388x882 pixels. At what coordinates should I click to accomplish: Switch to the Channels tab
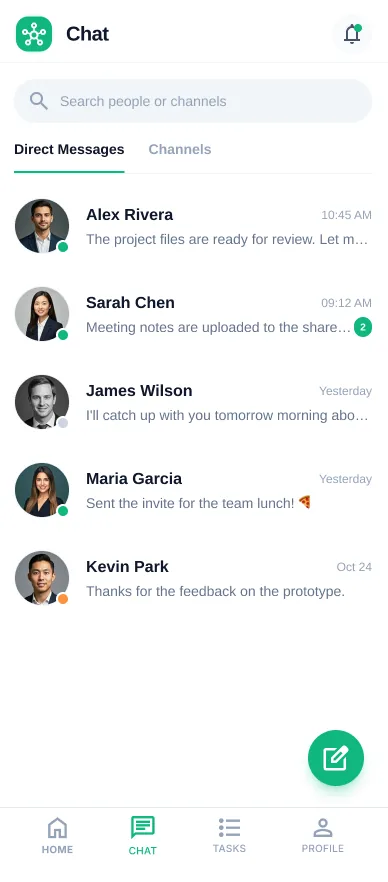coord(180,150)
